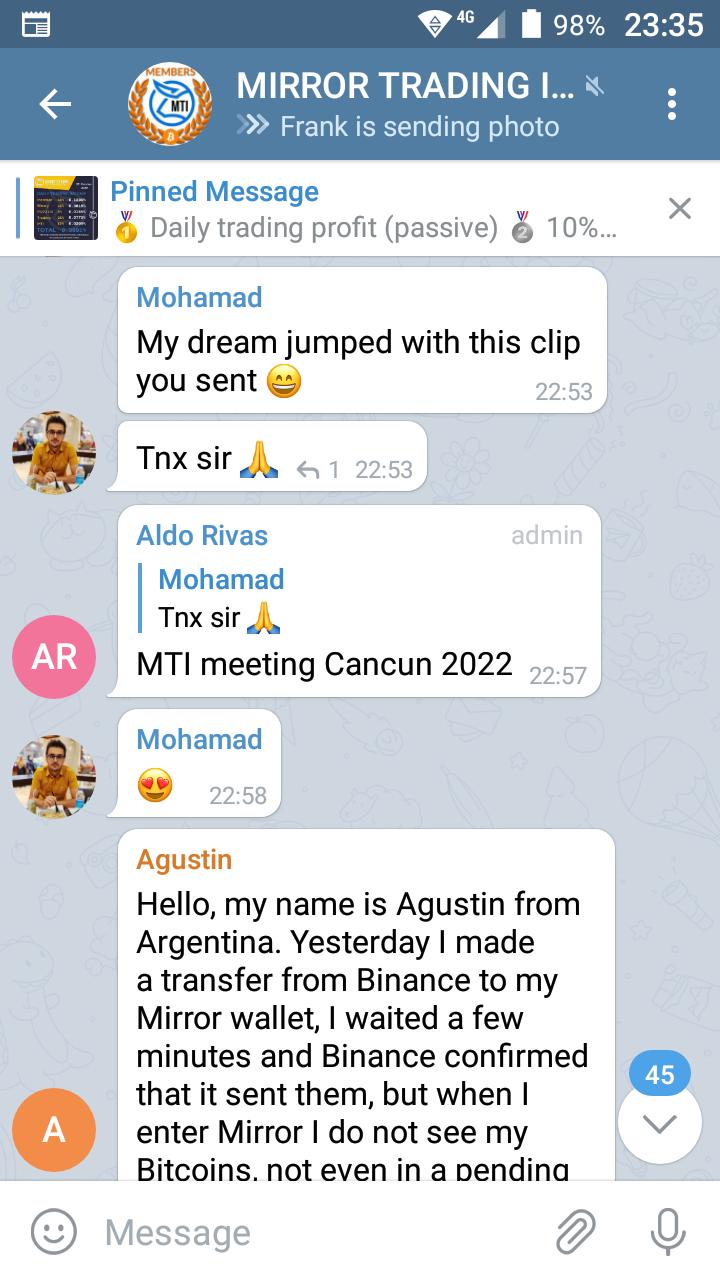
Task: Go back from the group chat
Action: [55, 104]
